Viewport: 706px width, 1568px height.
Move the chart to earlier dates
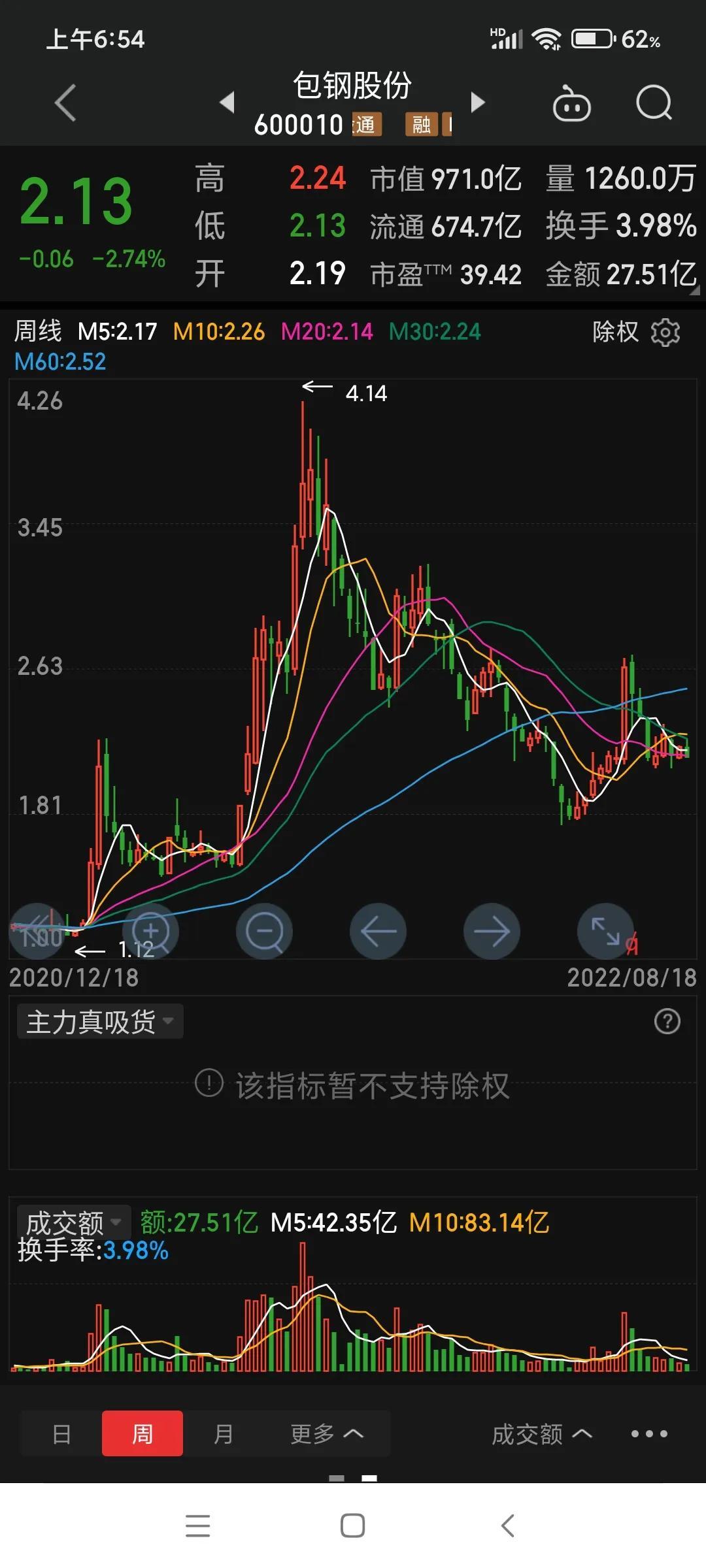[x=378, y=931]
